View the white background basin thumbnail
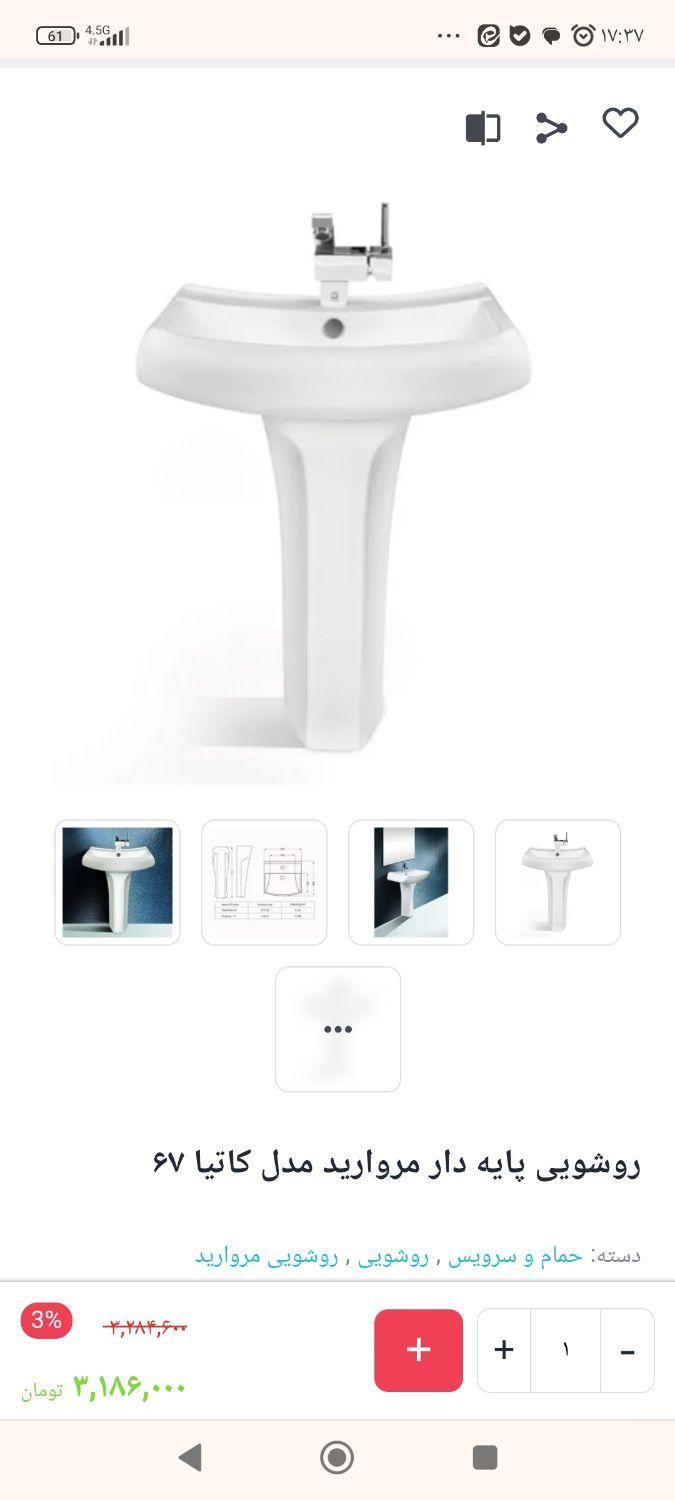675x1500 pixels. 557,882
